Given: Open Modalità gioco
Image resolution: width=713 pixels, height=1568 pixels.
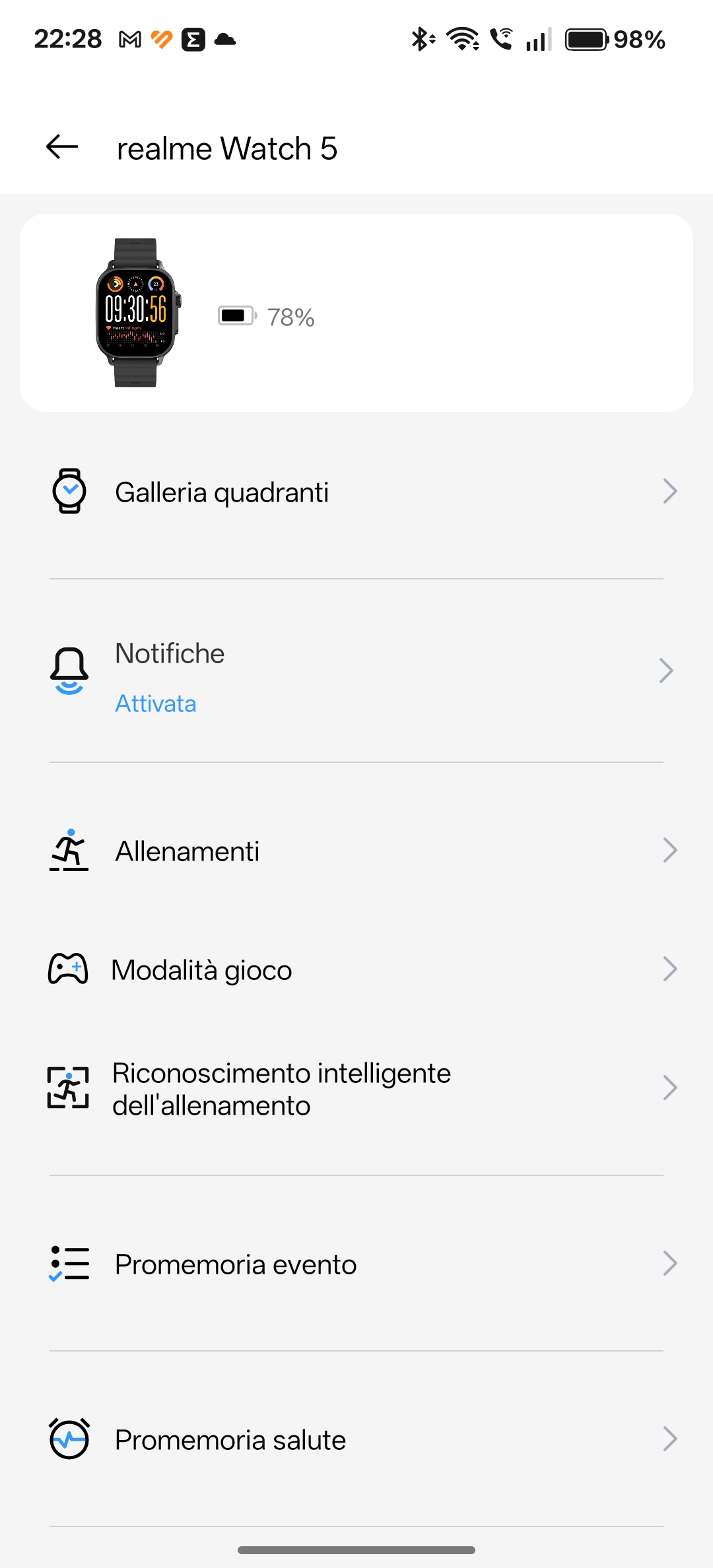Looking at the screenshot, I should tap(356, 970).
